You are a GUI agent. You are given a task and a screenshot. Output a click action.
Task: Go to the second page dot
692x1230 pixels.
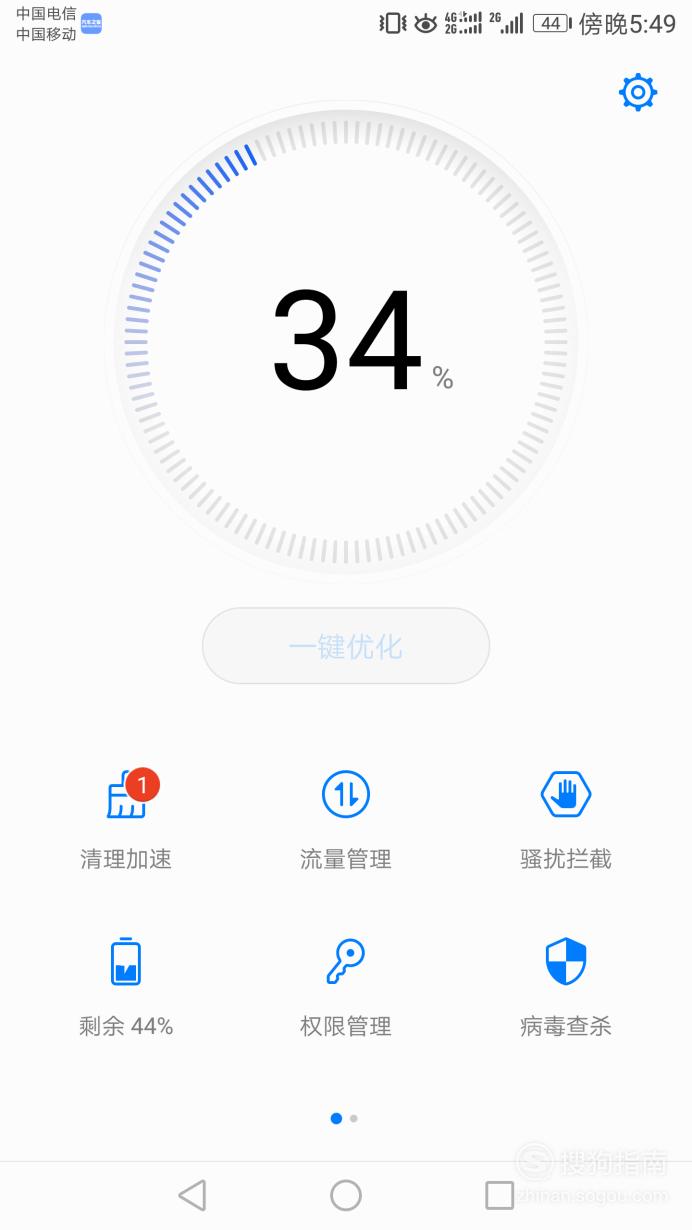point(354,1118)
